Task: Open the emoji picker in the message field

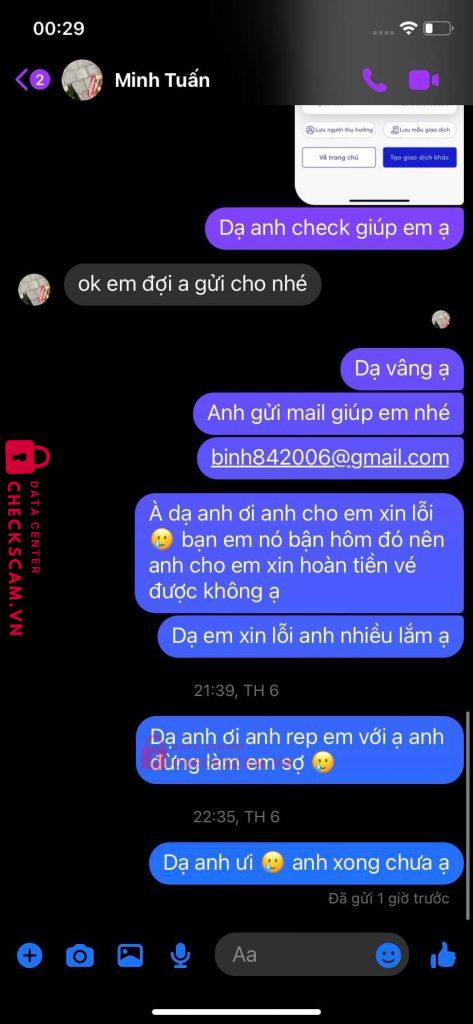Action: (x=389, y=956)
